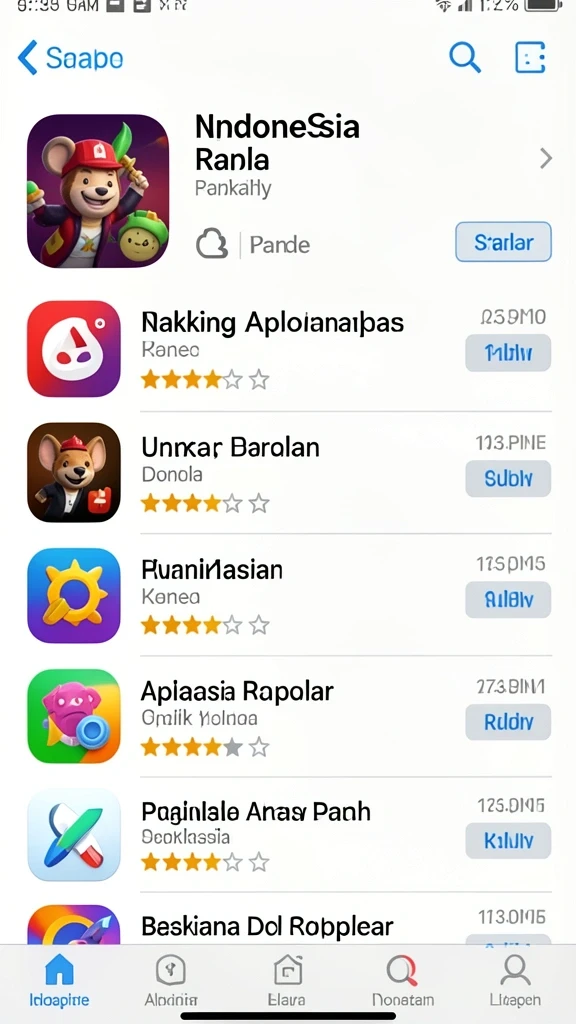Tap the Srarlar button on featured app
Viewport: 576px width, 1024px height.
click(504, 242)
